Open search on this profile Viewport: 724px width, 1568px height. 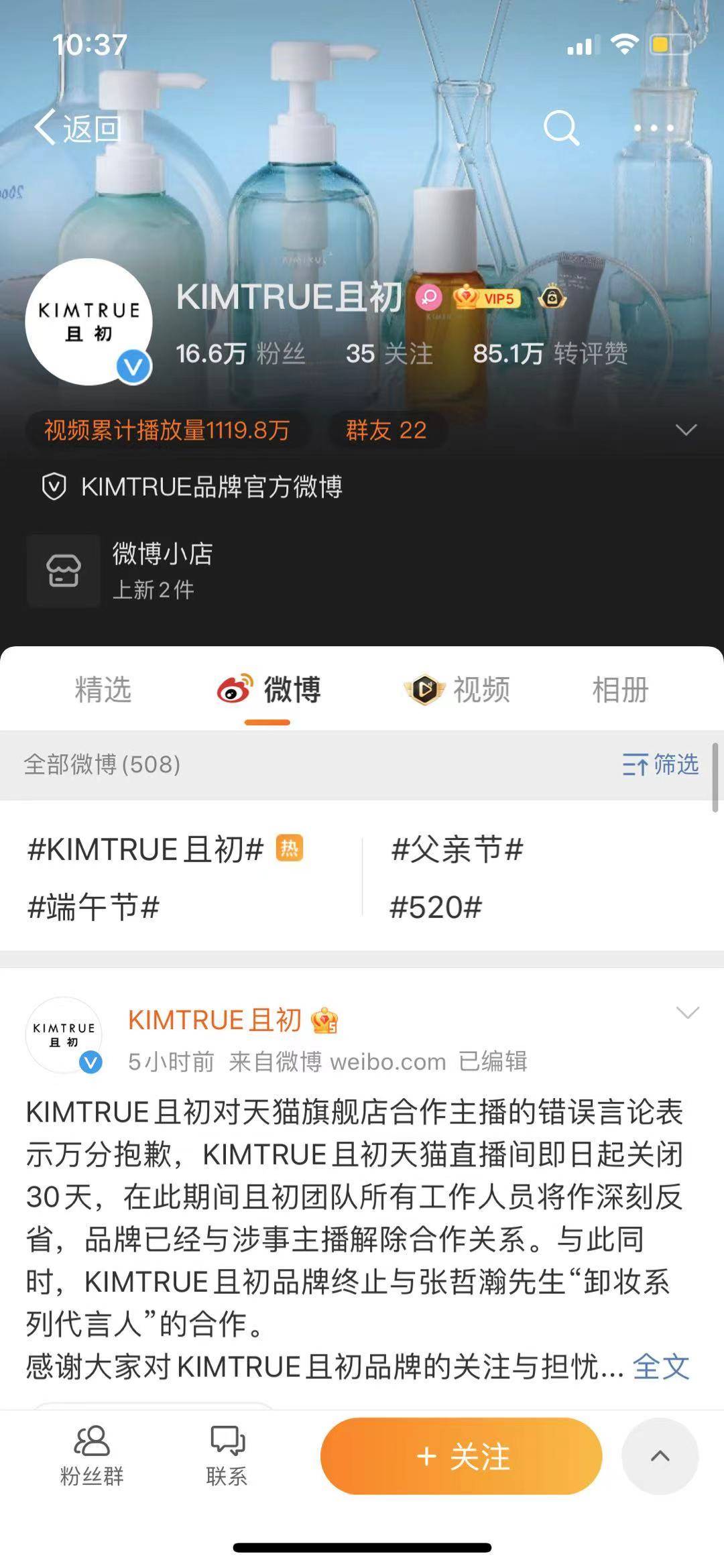[x=560, y=127]
